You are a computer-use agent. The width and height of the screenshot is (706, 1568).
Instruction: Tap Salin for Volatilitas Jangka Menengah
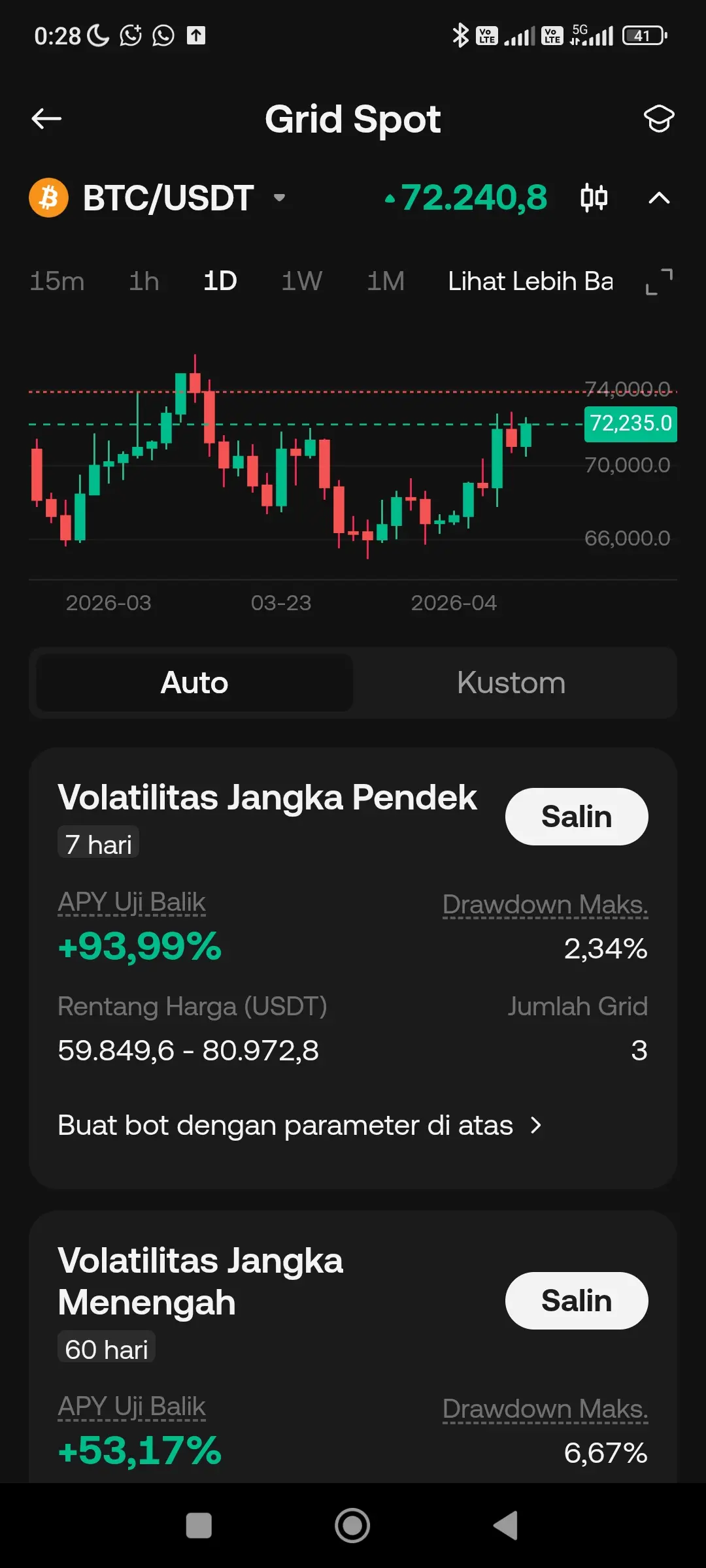point(576,1301)
